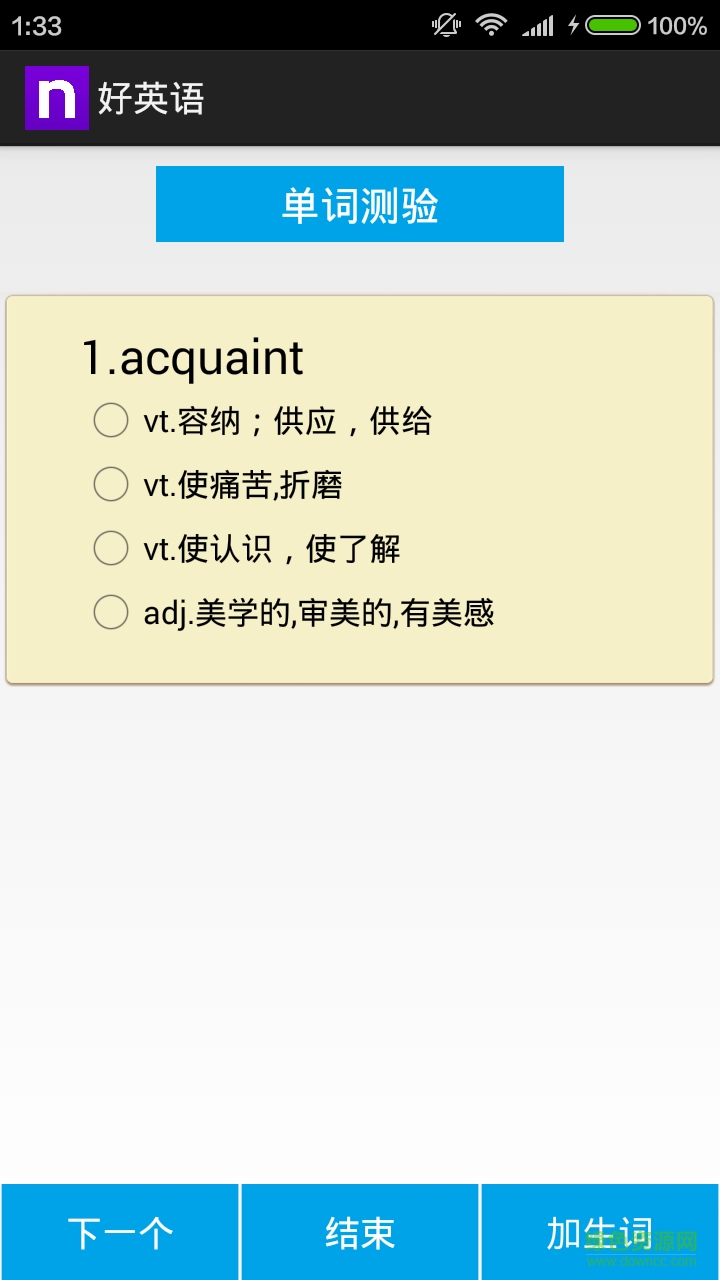Tap the 100% battery percentage indicator
720x1280 pixels.
point(676,24)
